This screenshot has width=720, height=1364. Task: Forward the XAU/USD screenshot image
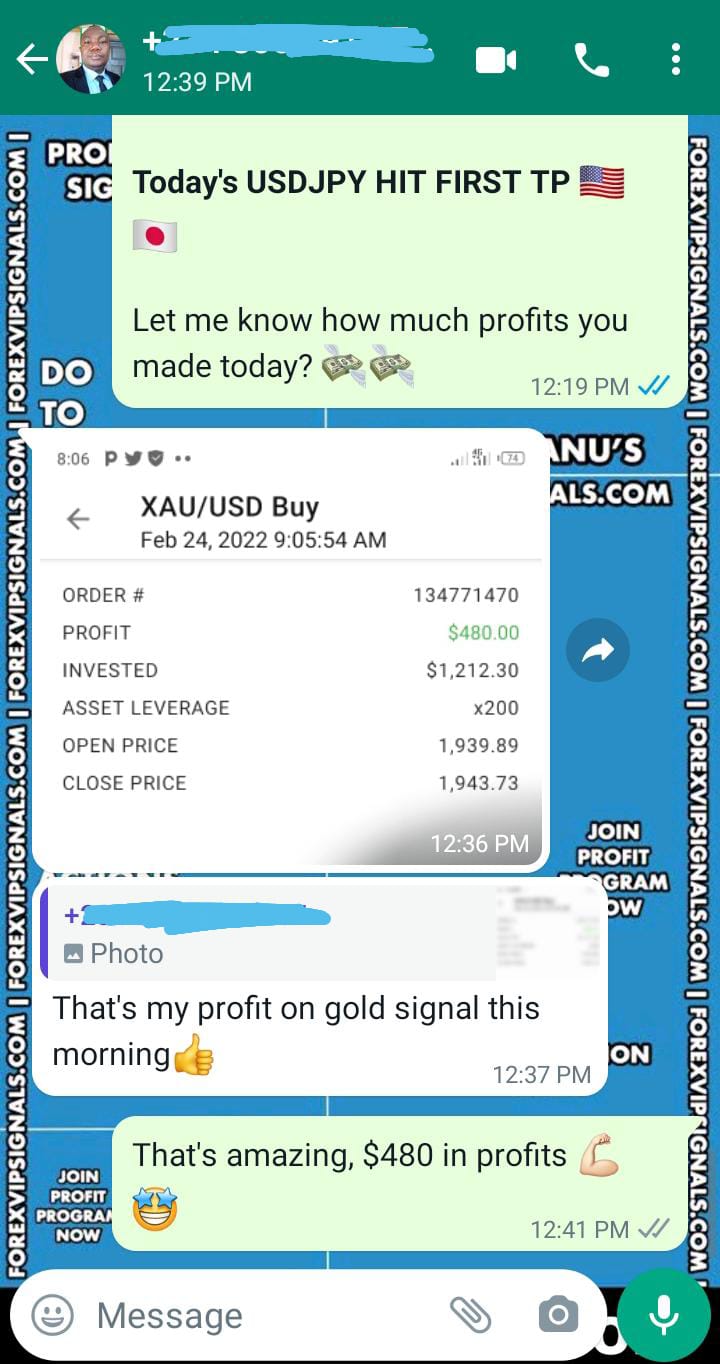[597, 652]
